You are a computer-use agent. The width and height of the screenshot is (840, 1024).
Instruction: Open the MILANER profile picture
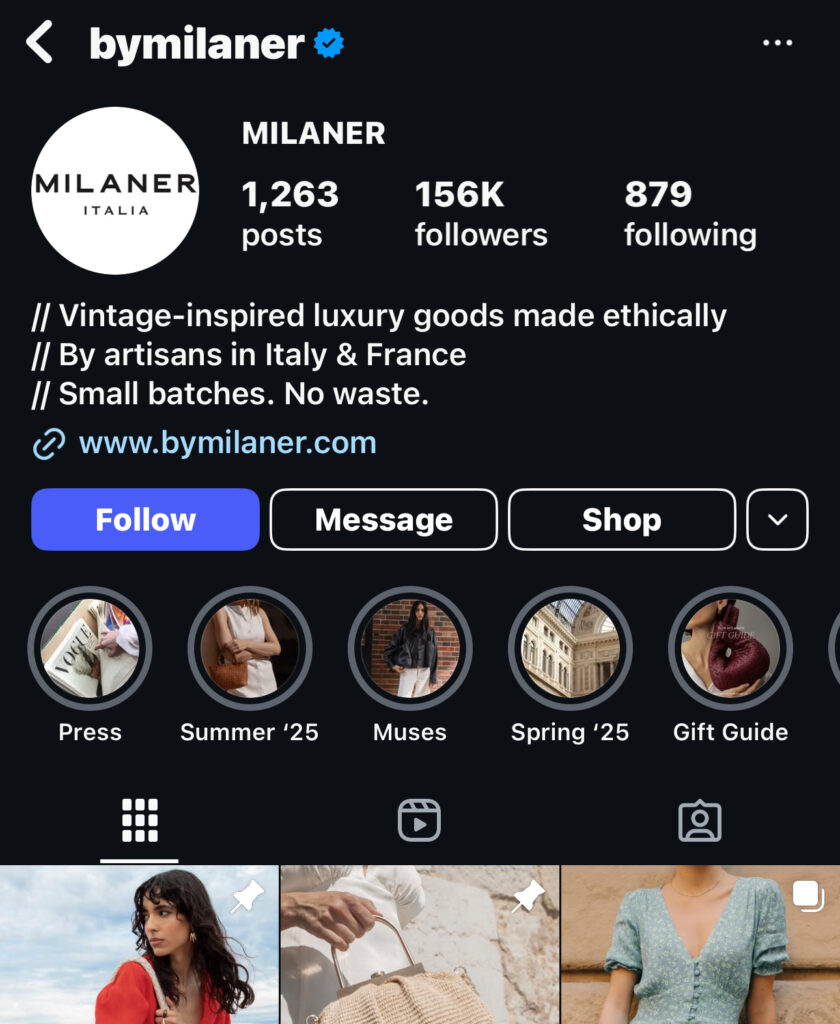coord(115,191)
